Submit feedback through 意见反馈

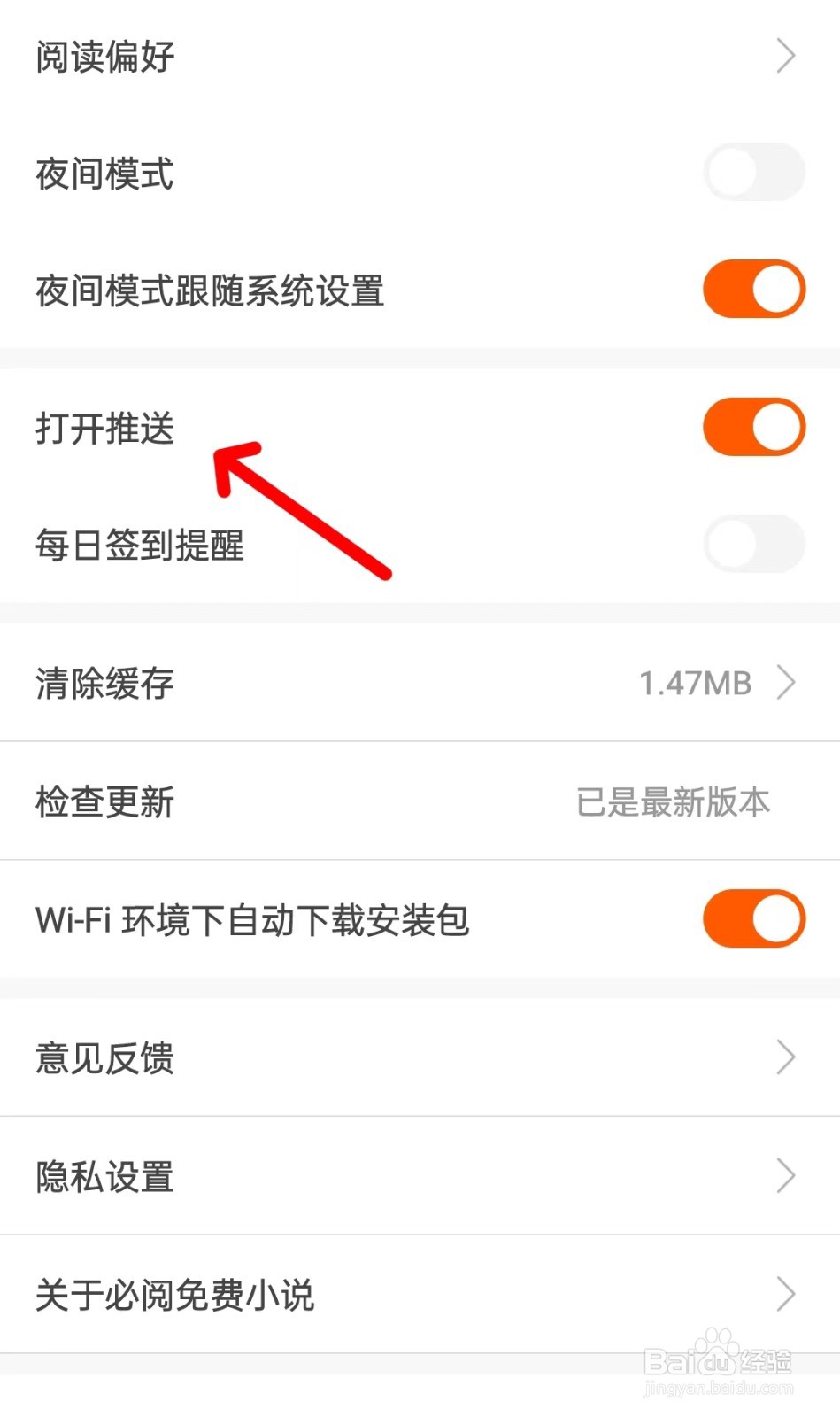pos(104,1057)
